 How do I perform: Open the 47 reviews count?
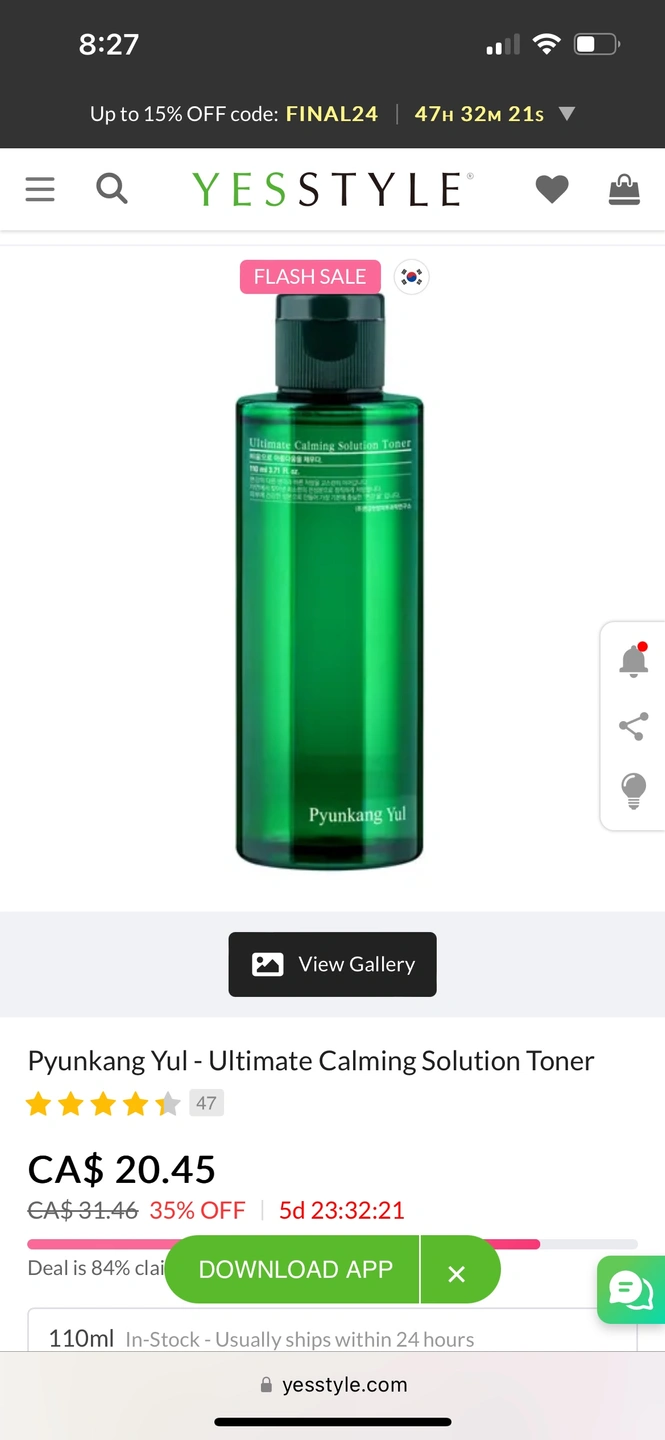point(206,1104)
